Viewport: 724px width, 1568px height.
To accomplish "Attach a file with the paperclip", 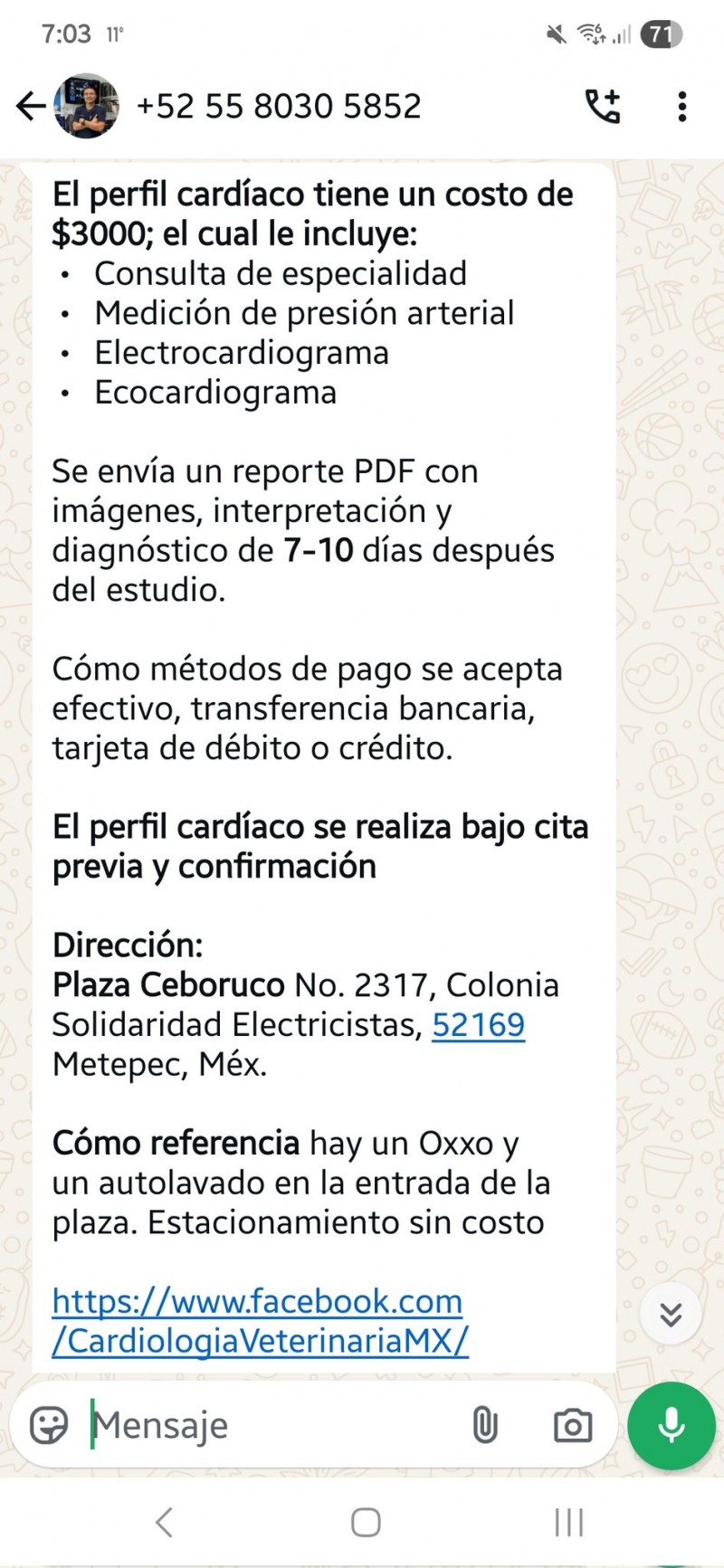I will click(x=485, y=1425).
